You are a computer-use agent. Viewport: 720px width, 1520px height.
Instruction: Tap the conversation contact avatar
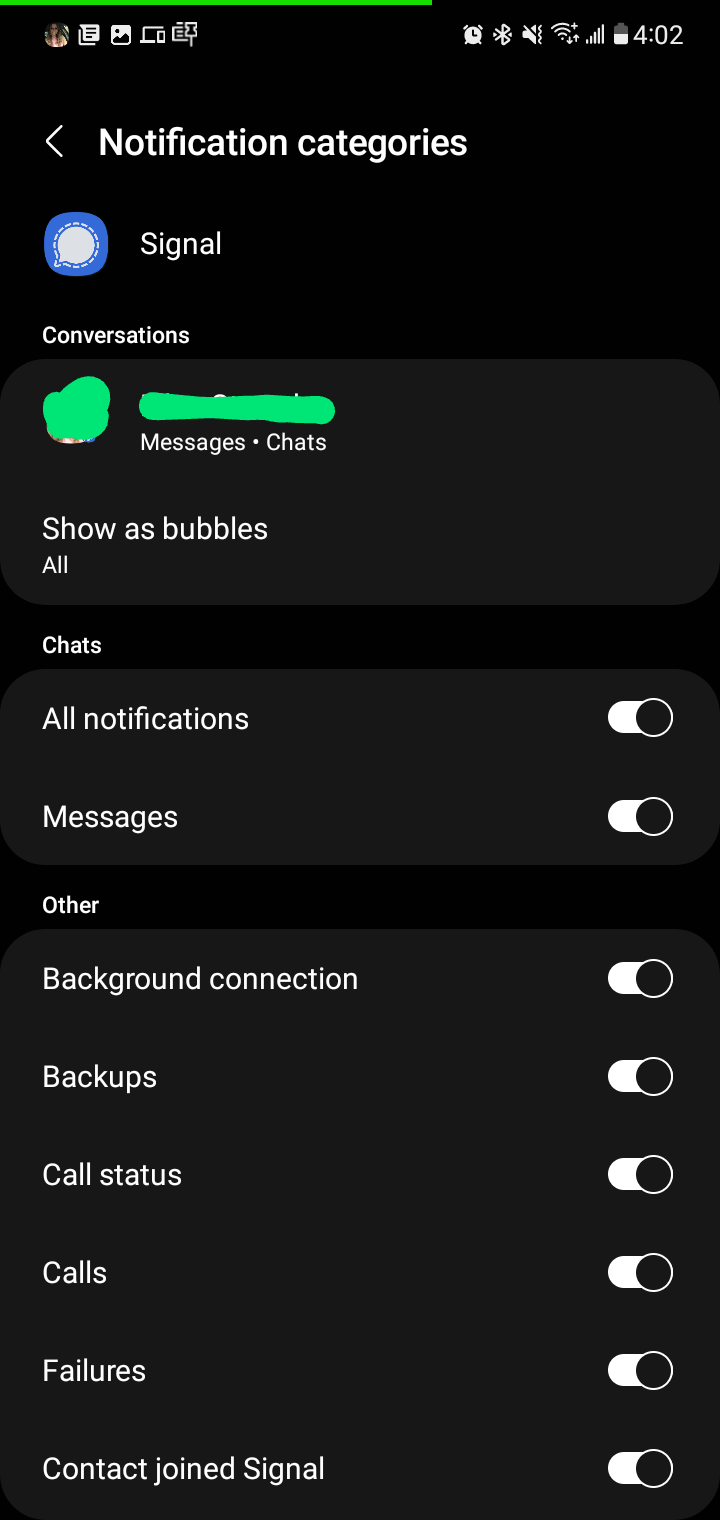(x=75, y=410)
